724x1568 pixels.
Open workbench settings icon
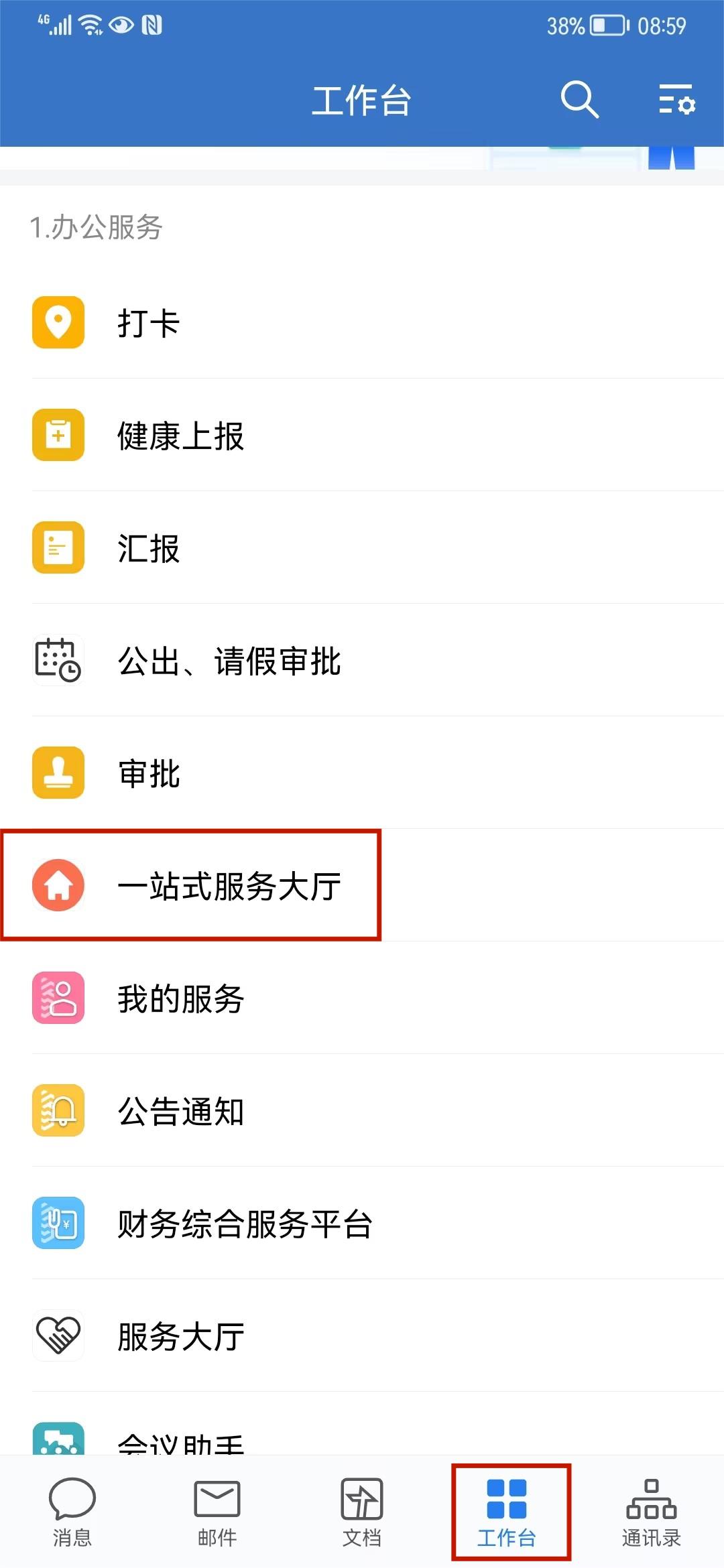676,100
